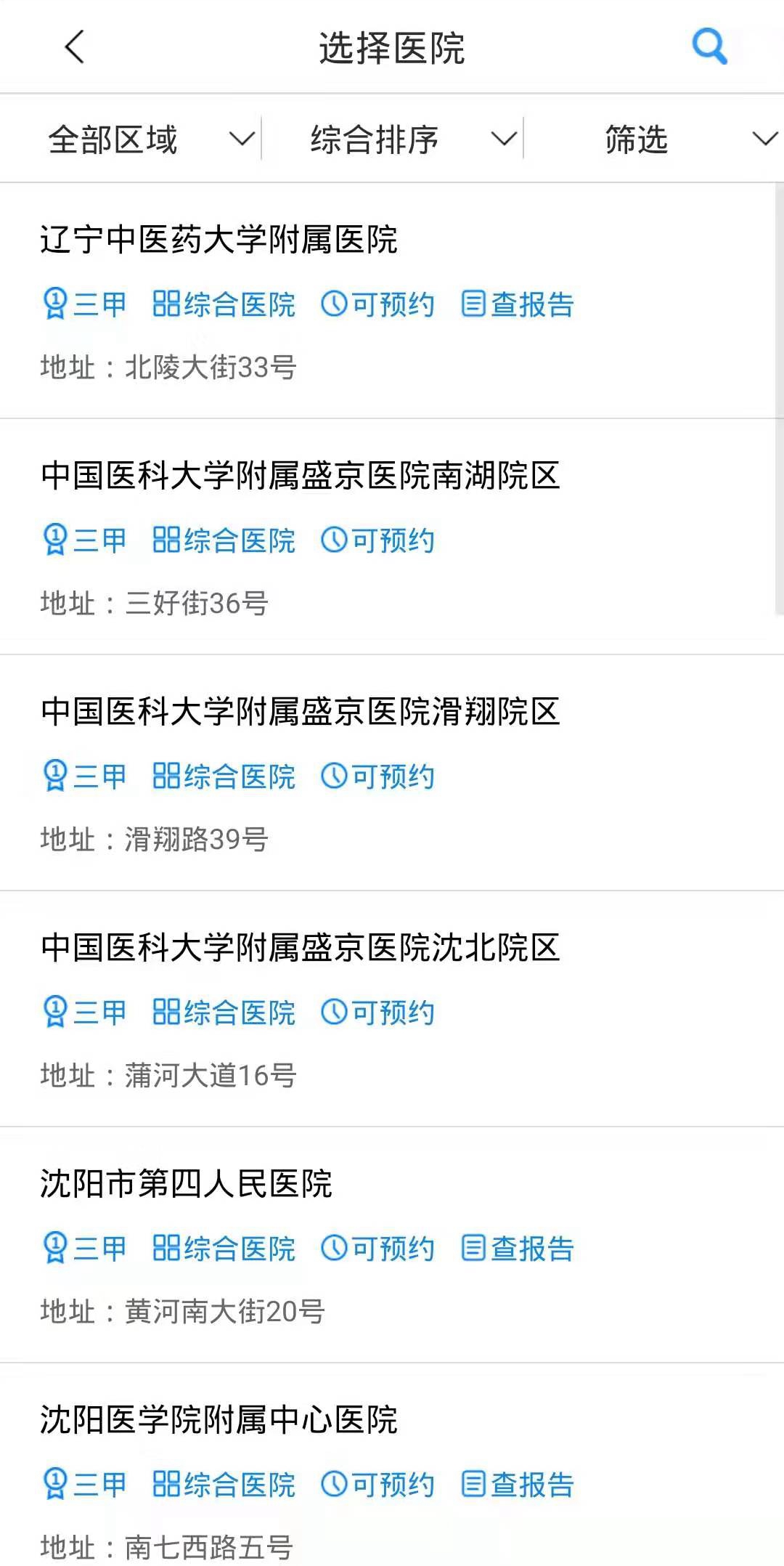Click the 选择医院 title in the header
784x1566 pixels.
pyautogui.click(x=392, y=48)
